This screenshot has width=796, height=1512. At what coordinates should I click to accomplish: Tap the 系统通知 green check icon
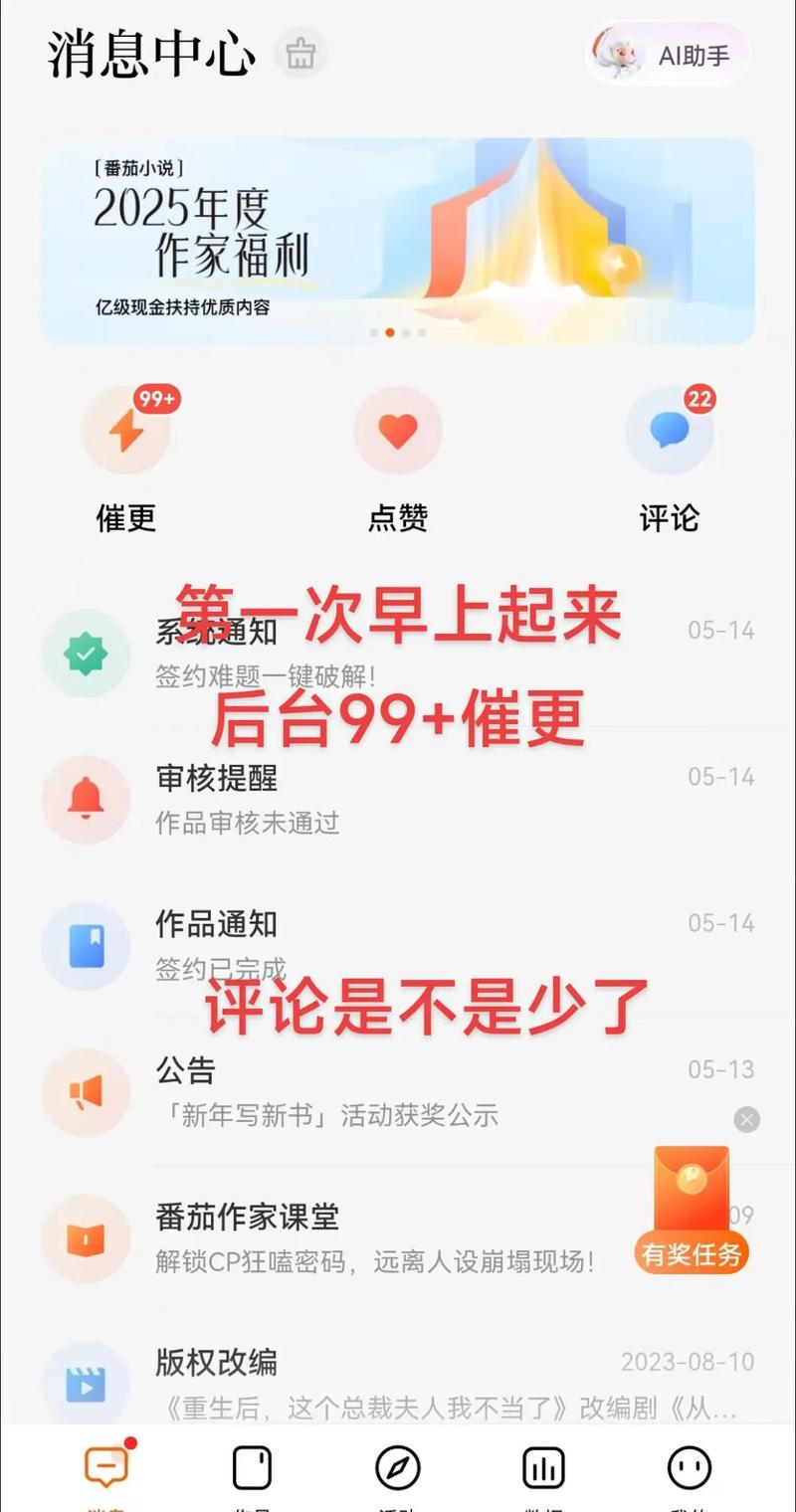pyautogui.click(x=86, y=654)
